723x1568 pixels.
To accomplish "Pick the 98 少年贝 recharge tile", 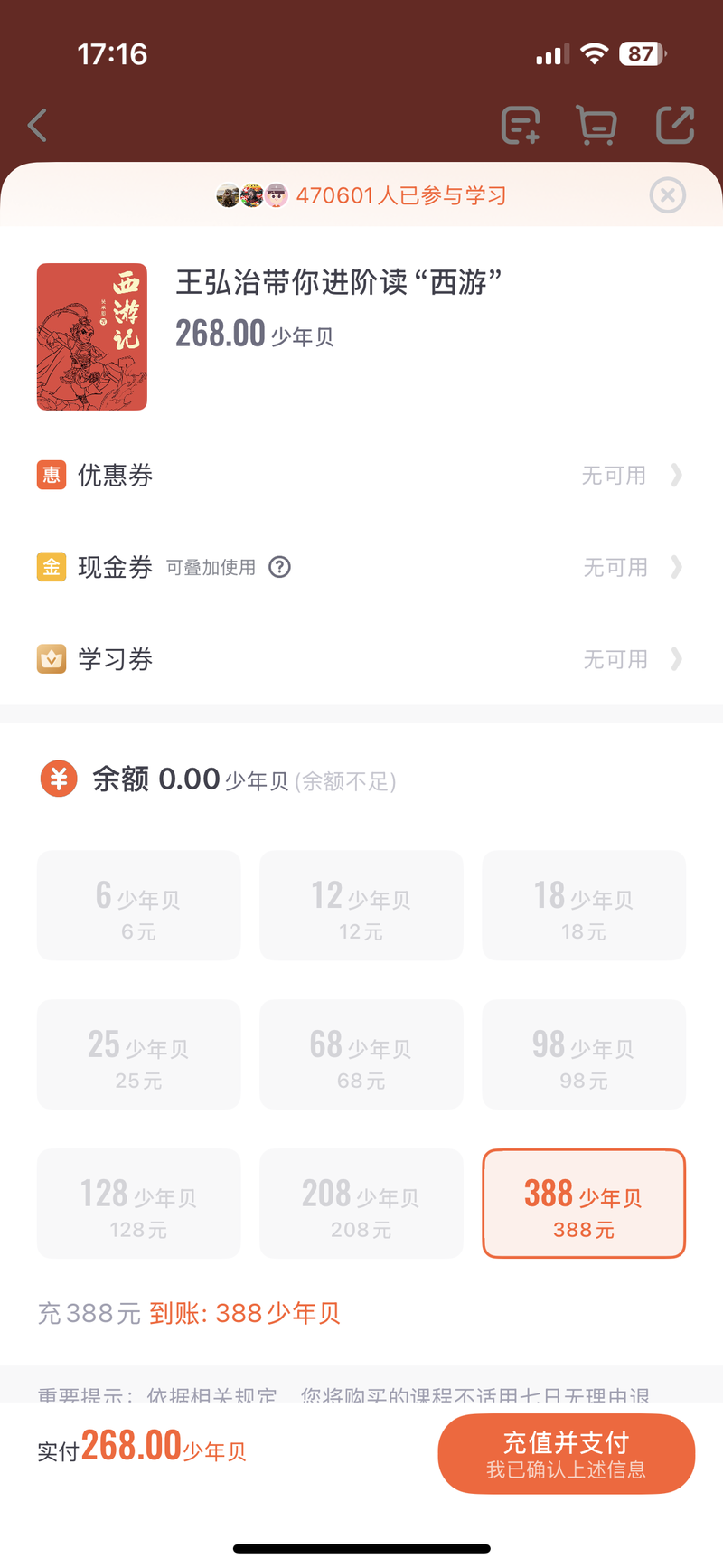I will click(x=584, y=1054).
